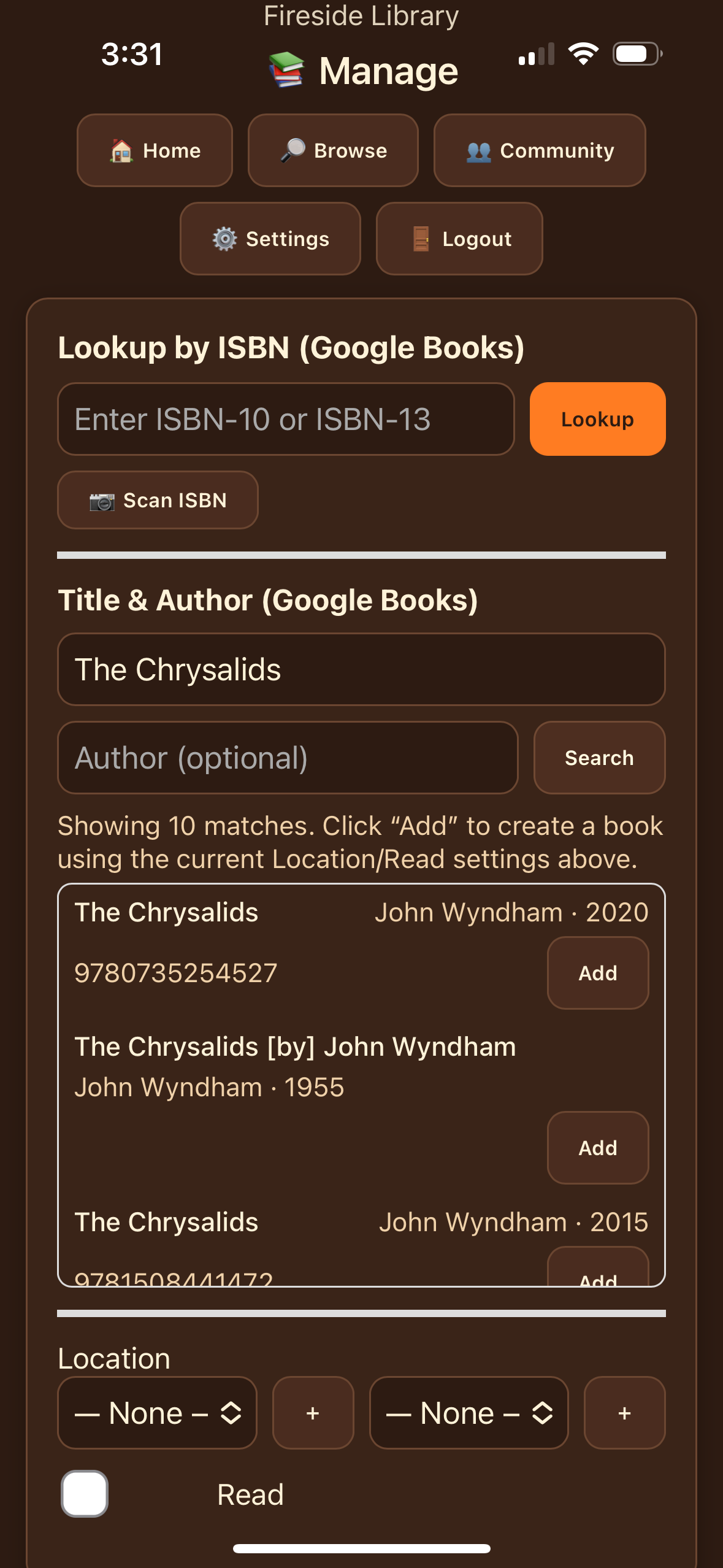
Task: Click the books icon next to Manage title
Action: 287,69
